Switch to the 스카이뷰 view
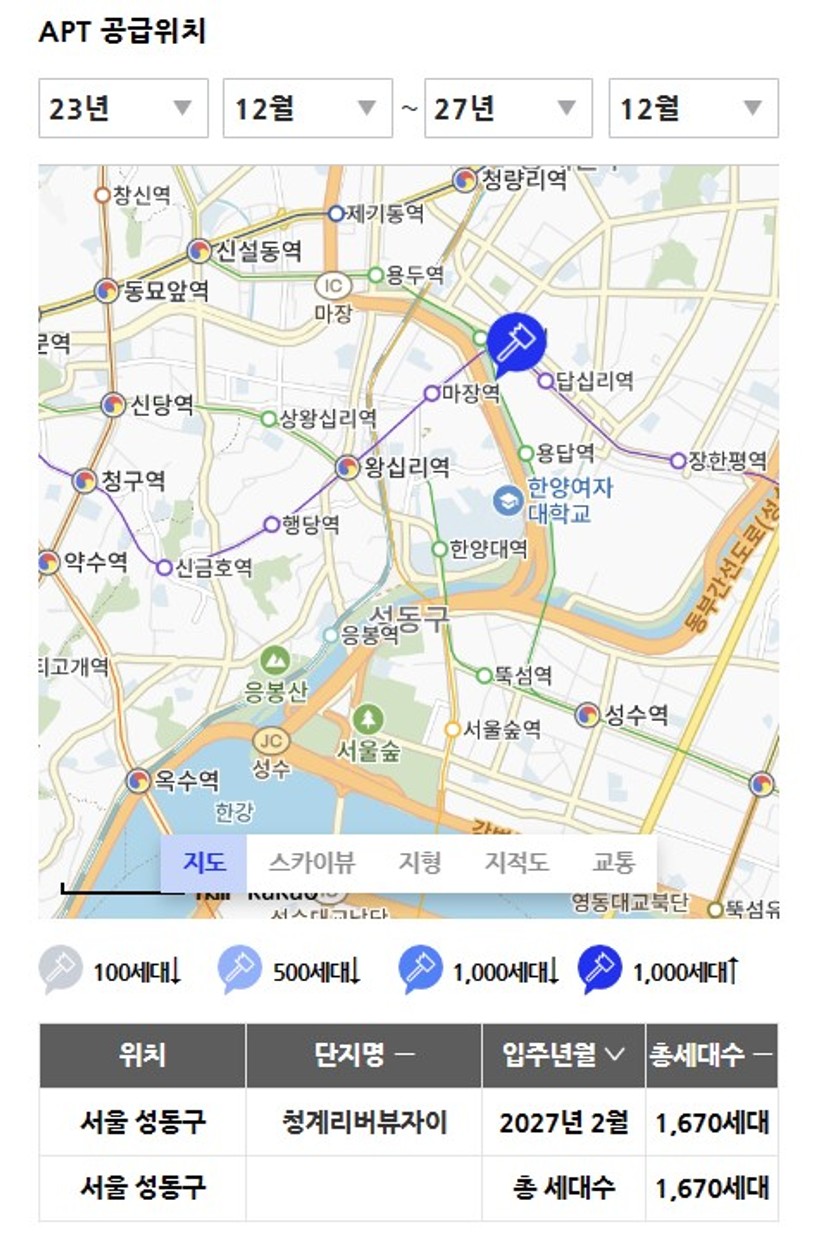827x1235 pixels. [x=311, y=862]
